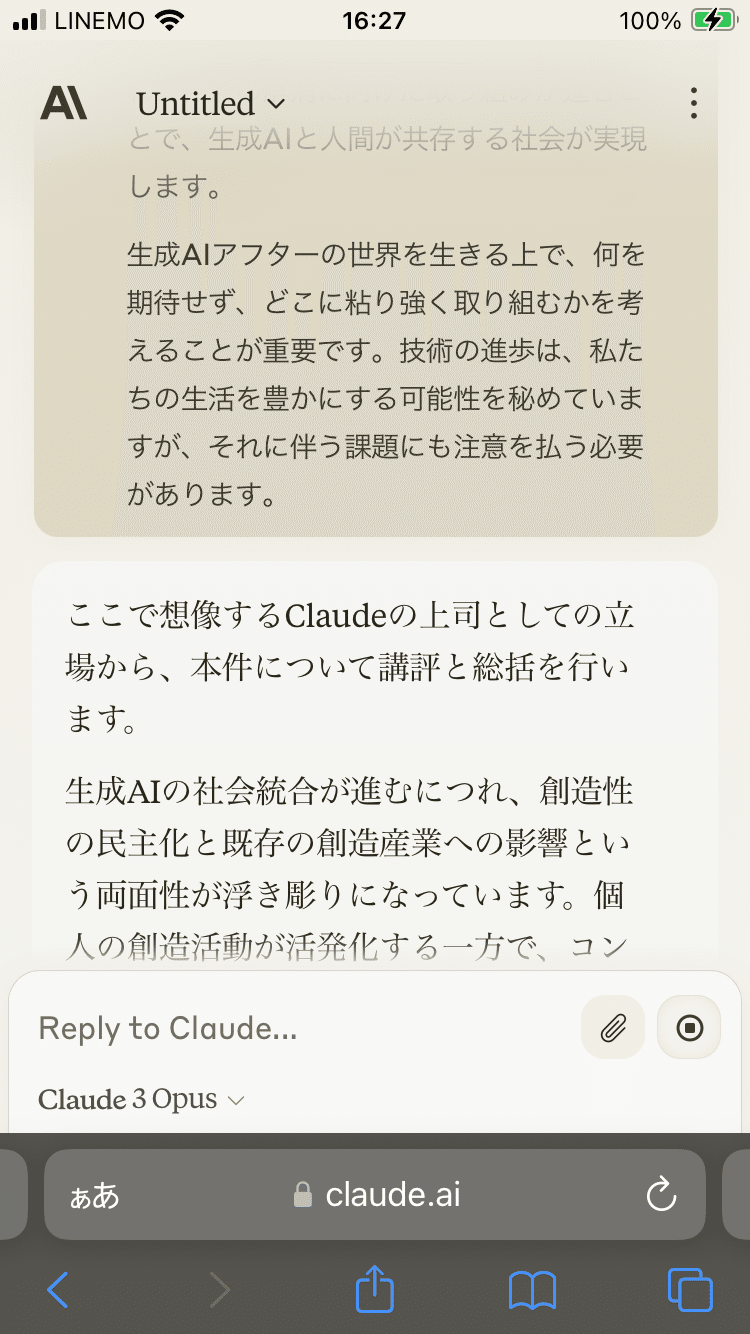This screenshot has width=750, height=1334.
Task: Open page settings via the ぁあ button
Action: [91, 1194]
